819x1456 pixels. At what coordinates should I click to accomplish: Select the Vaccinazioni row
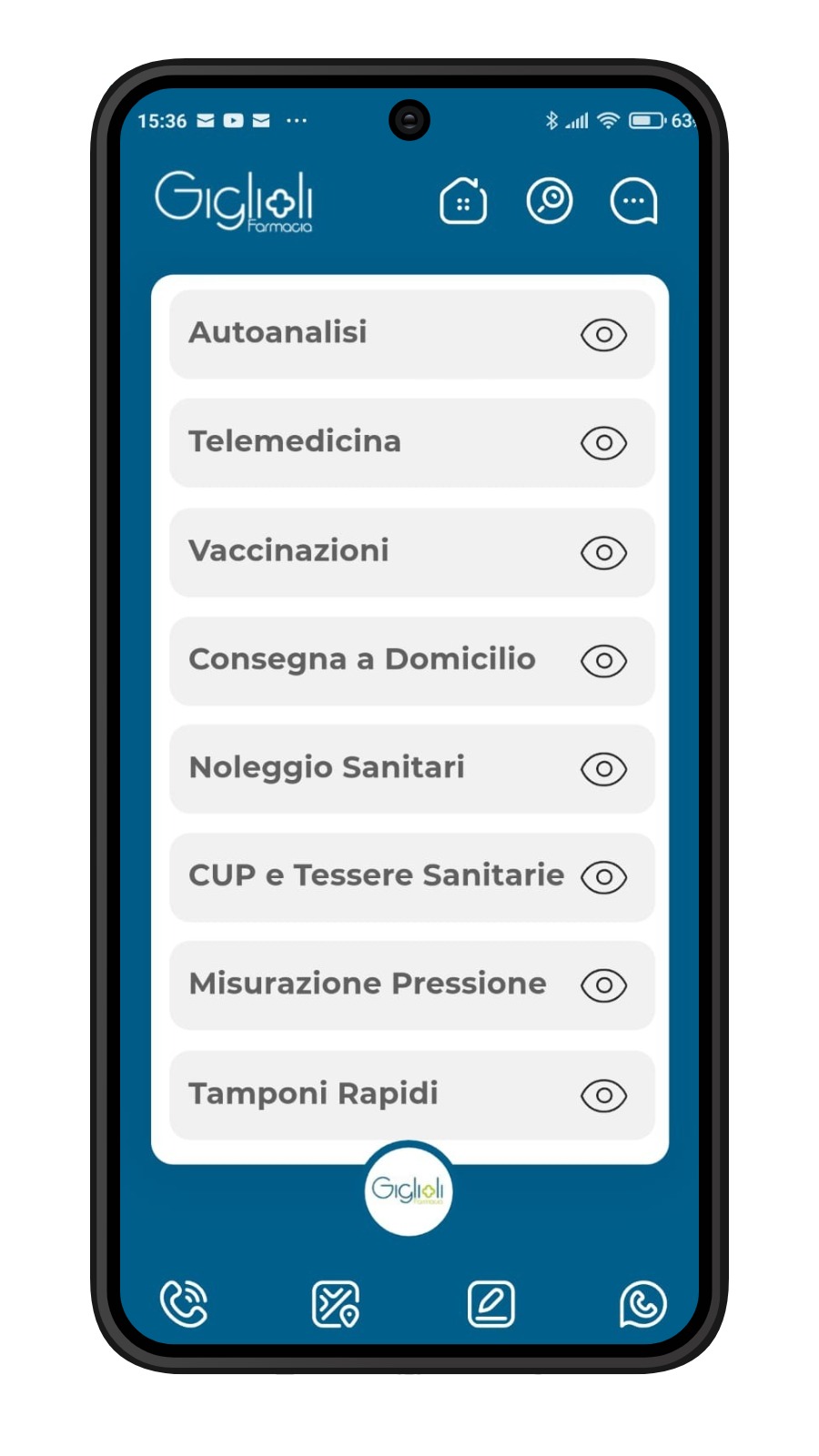tap(412, 552)
